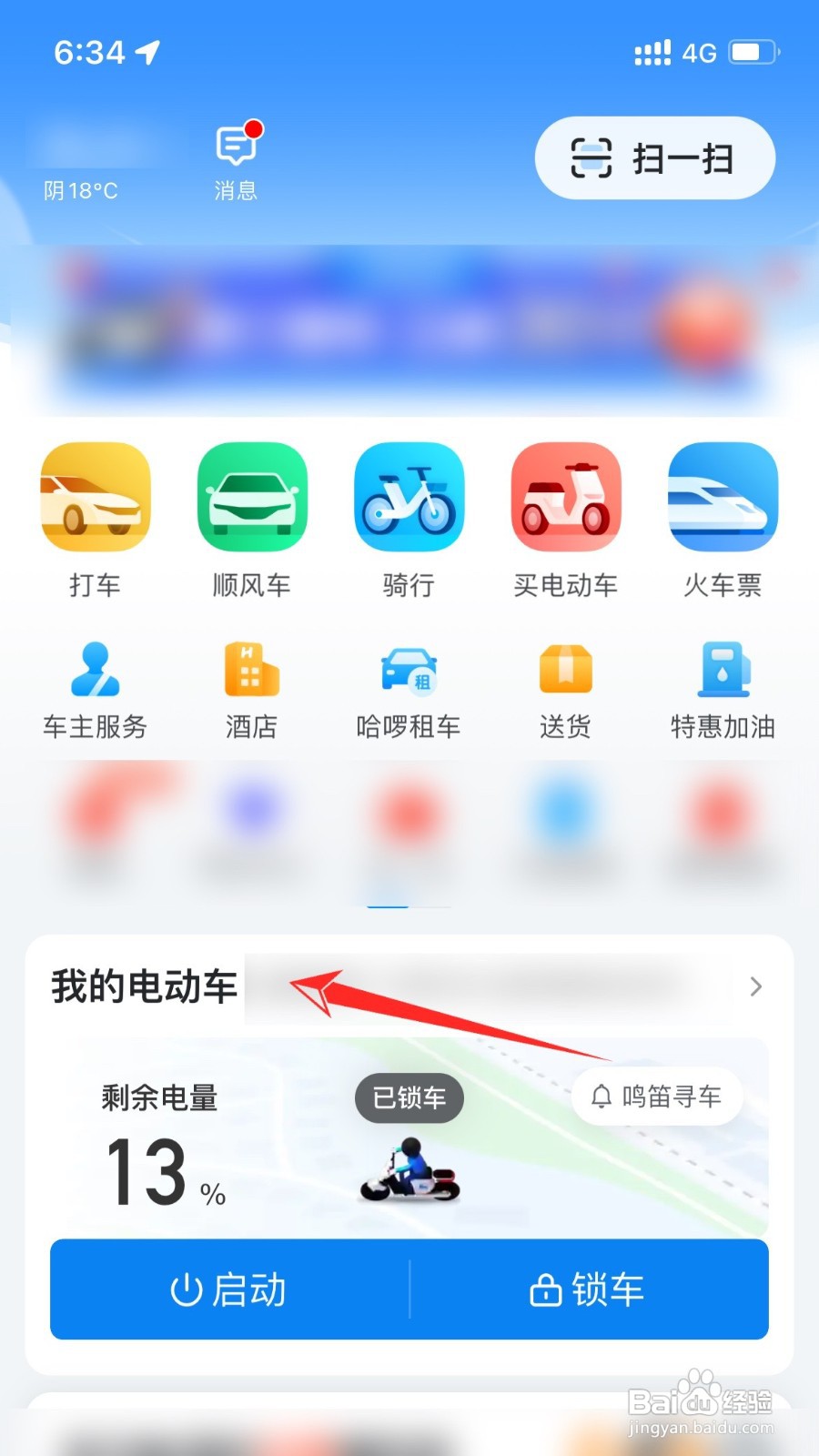Tap the 已锁车 locked status badge
Image resolution: width=819 pixels, height=1456 pixels.
point(409,1098)
